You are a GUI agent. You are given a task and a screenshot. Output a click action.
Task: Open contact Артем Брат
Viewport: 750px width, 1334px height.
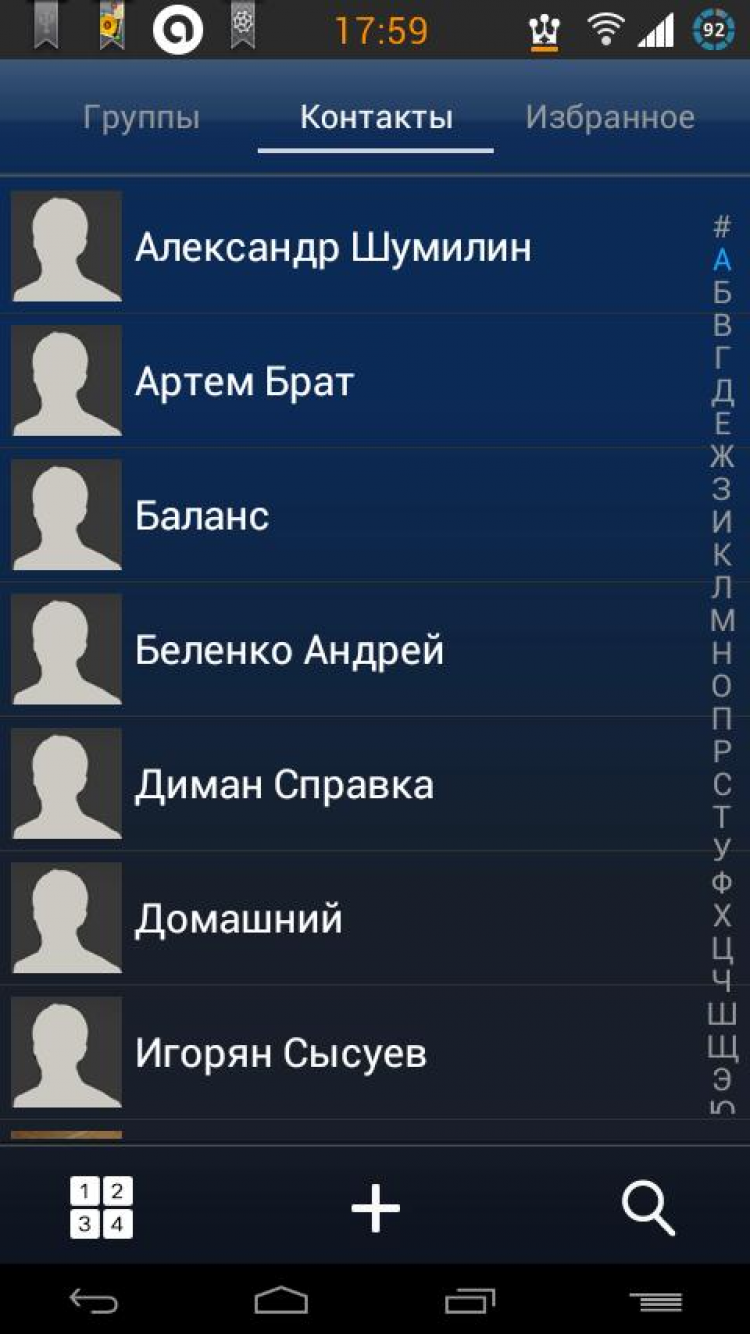[245, 382]
